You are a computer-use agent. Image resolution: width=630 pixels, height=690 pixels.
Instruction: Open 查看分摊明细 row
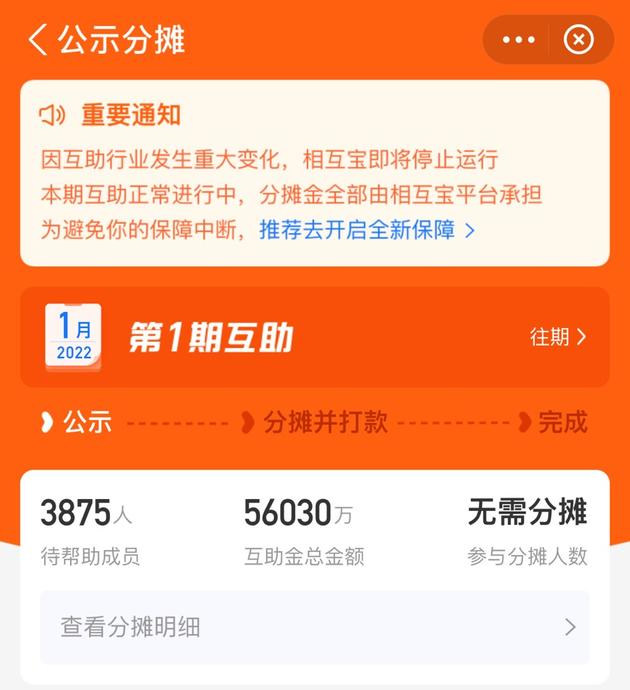click(314, 627)
